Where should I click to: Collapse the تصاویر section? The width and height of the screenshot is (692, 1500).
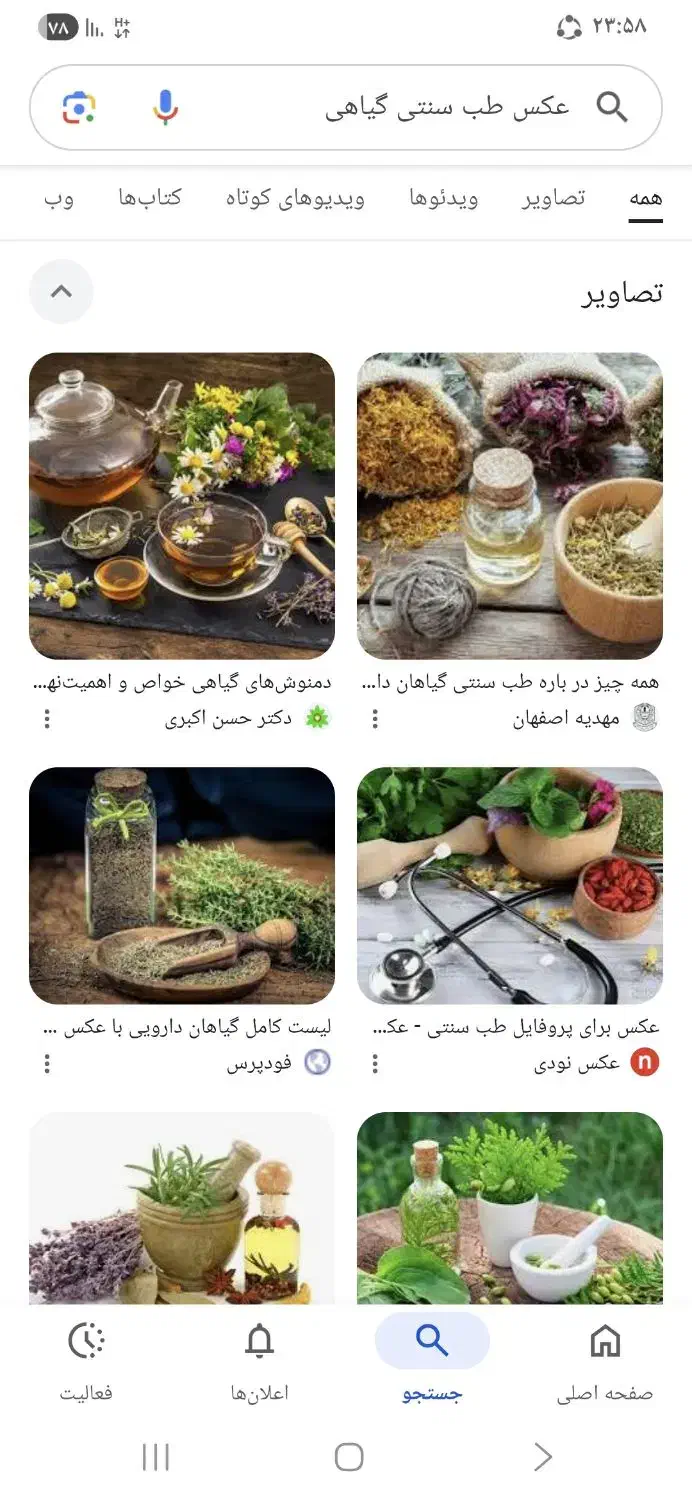61,292
